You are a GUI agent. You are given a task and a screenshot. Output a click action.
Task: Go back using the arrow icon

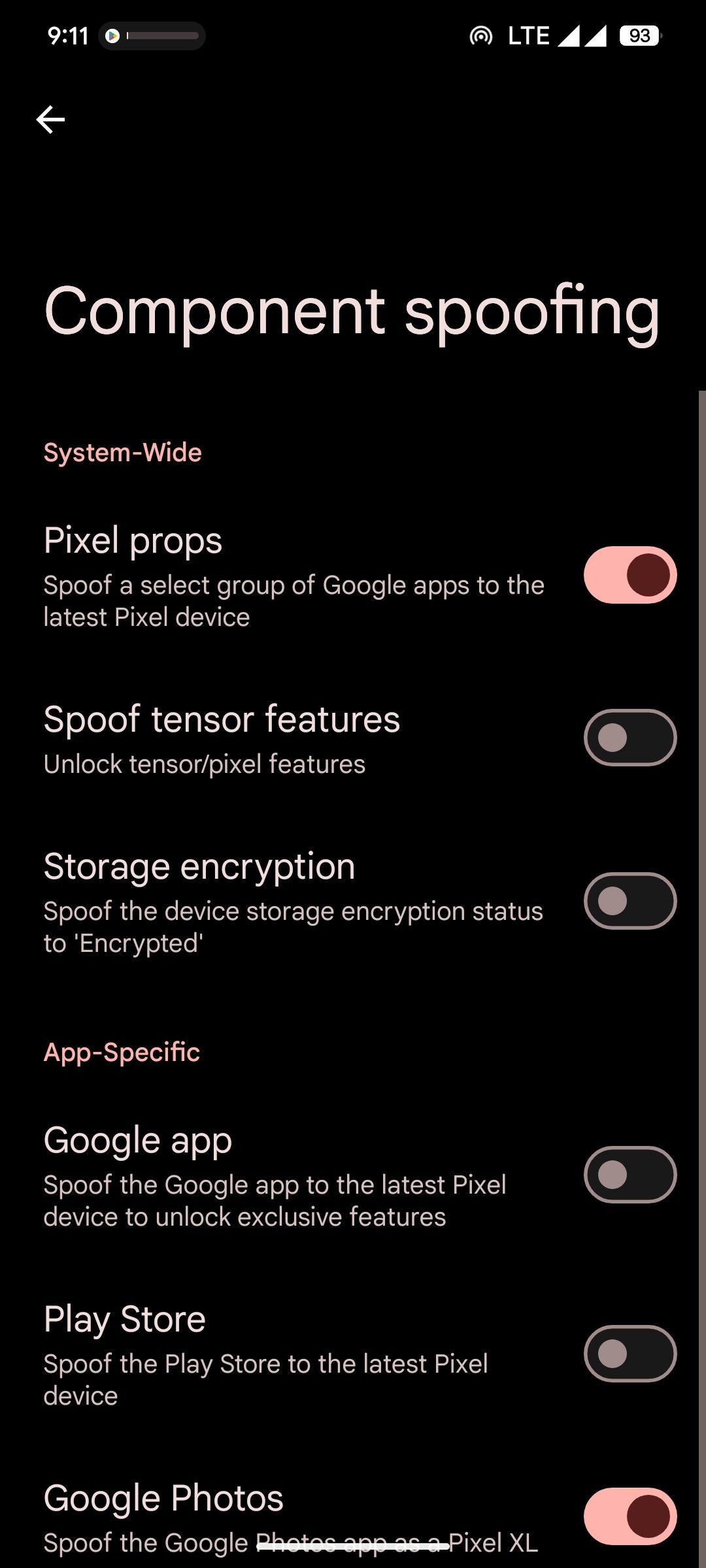coord(50,120)
